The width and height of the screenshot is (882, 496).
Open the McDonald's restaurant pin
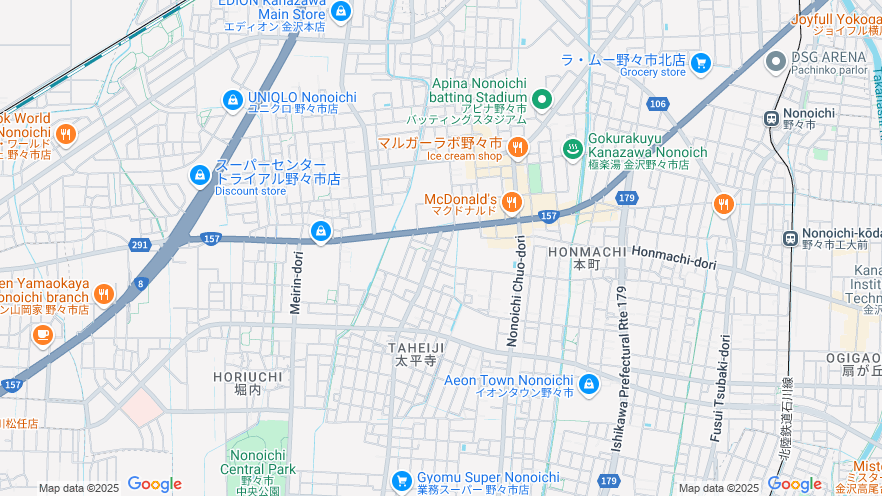pyautogui.click(x=511, y=203)
